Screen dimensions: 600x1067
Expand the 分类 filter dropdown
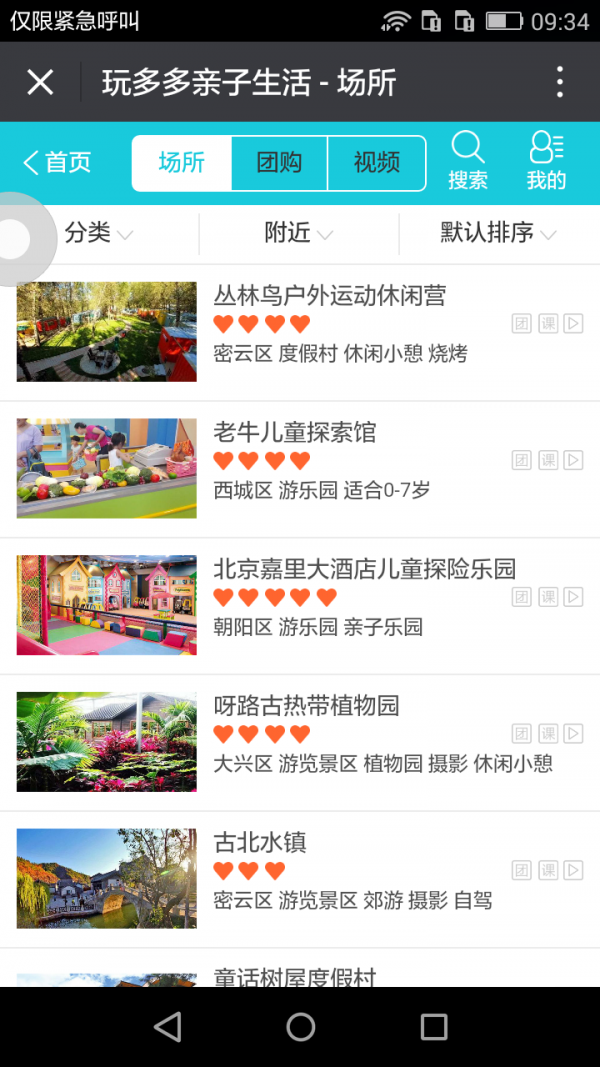98,234
